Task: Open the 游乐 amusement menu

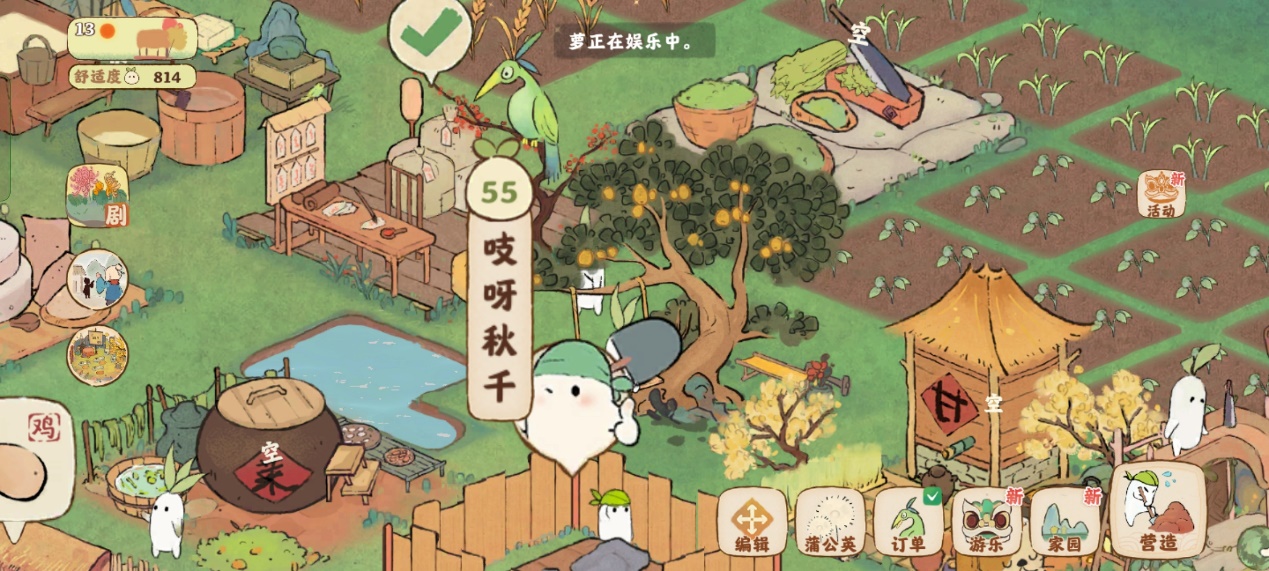Action: click(986, 522)
